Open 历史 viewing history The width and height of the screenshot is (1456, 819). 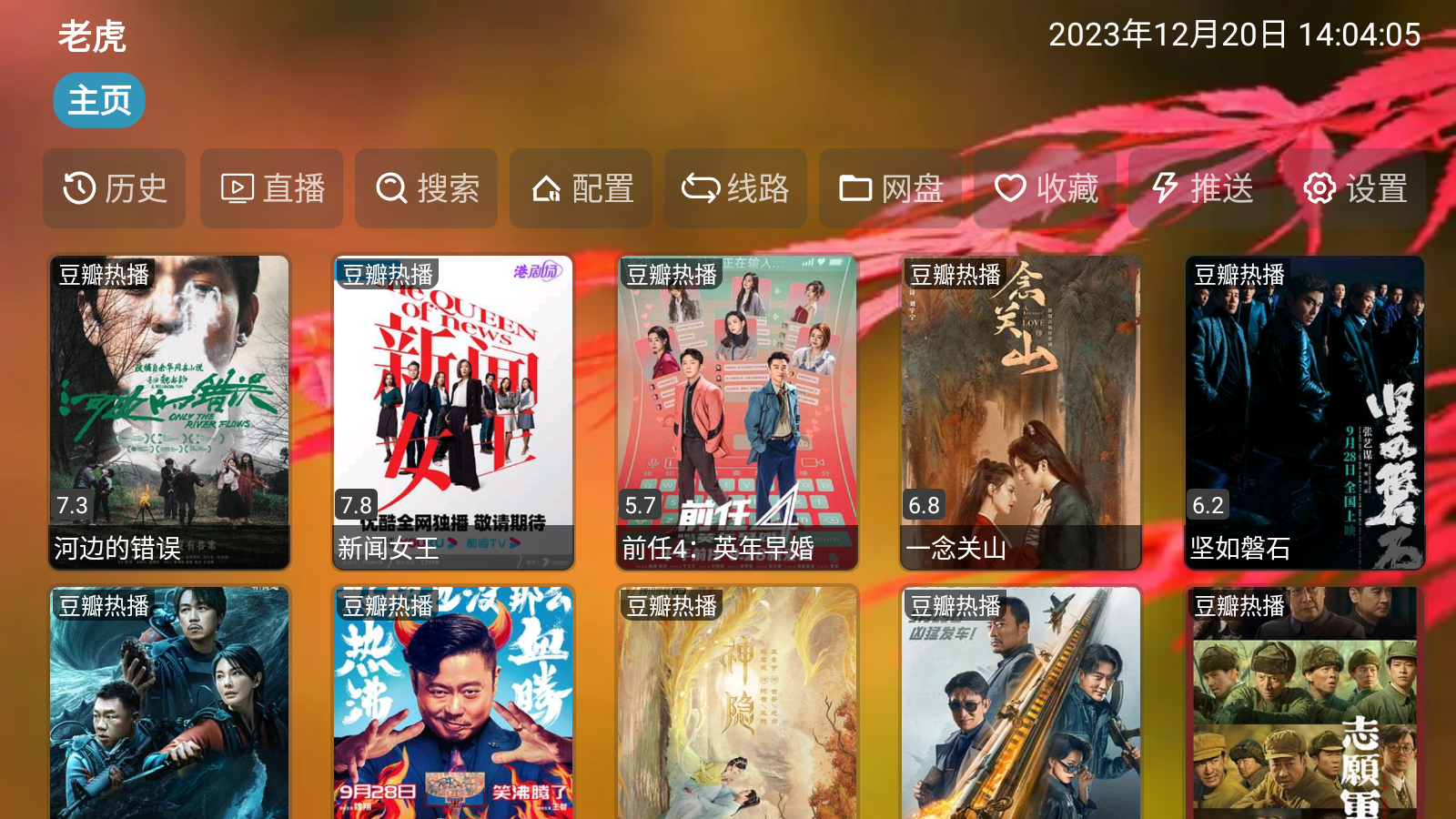(115, 188)
